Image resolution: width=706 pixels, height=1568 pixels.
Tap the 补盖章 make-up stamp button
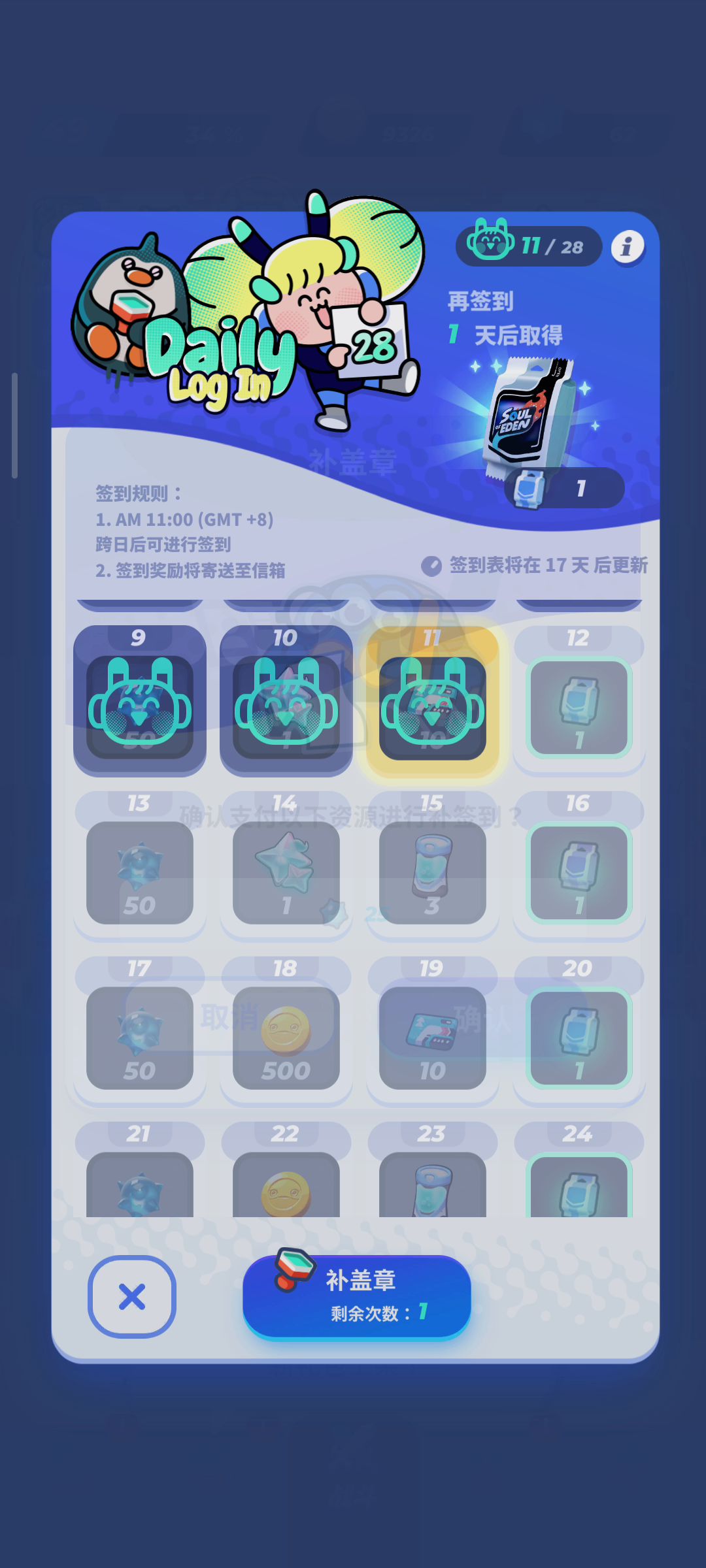pyautogui.click(x=357, y=1296)
